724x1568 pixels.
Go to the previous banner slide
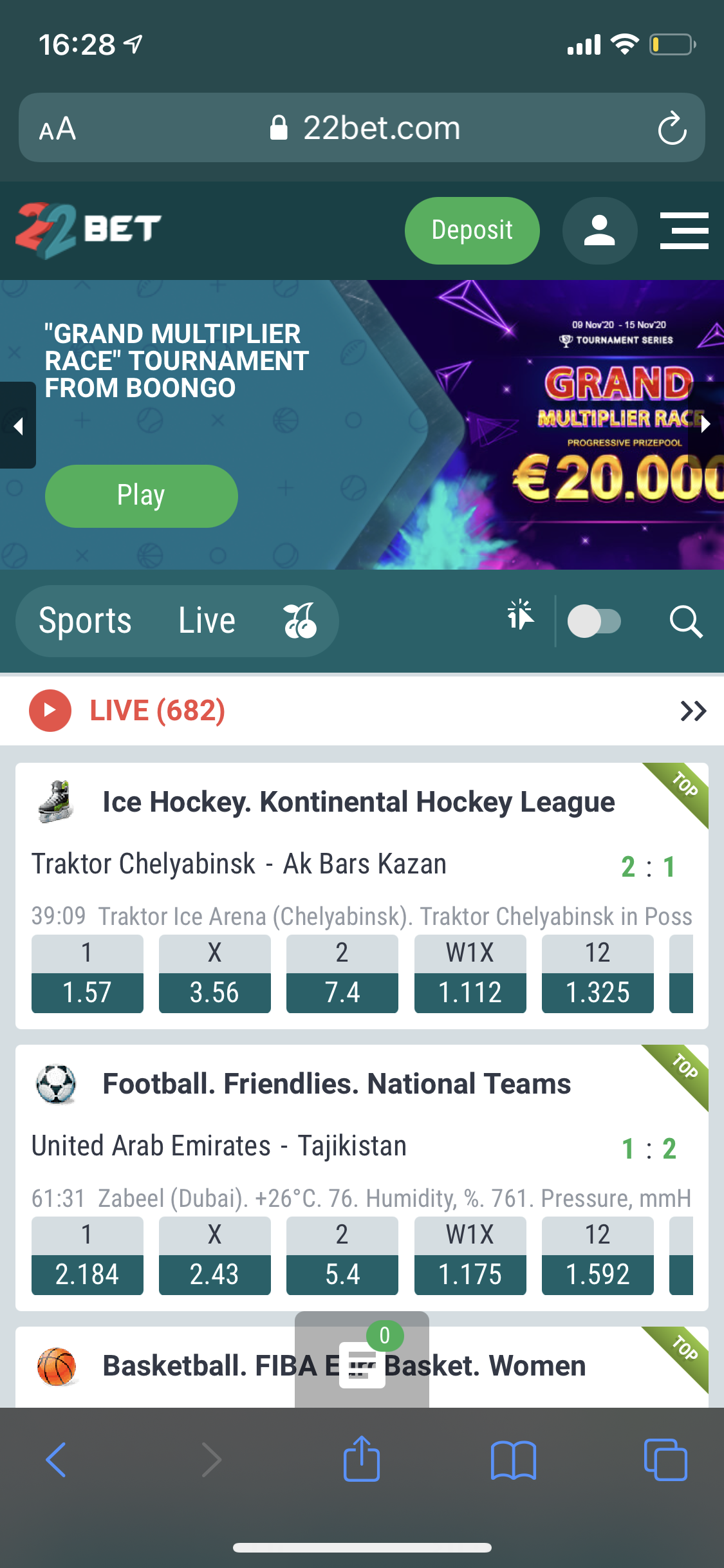tap(18, 425)
